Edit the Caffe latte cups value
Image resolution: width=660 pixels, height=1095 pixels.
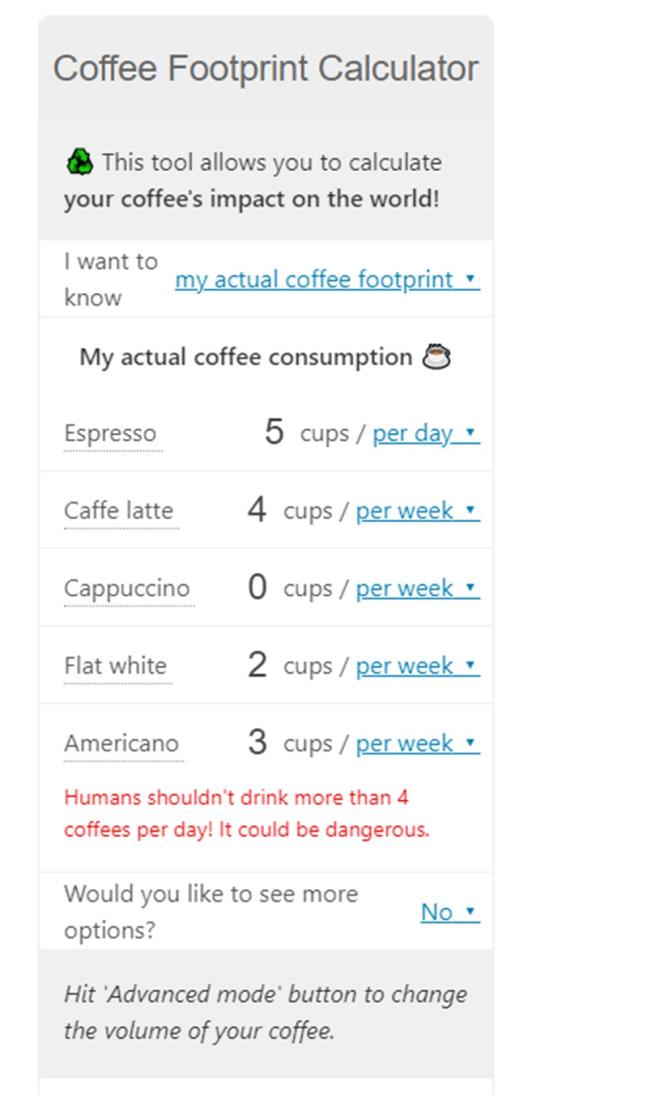(x=257, y=511)
